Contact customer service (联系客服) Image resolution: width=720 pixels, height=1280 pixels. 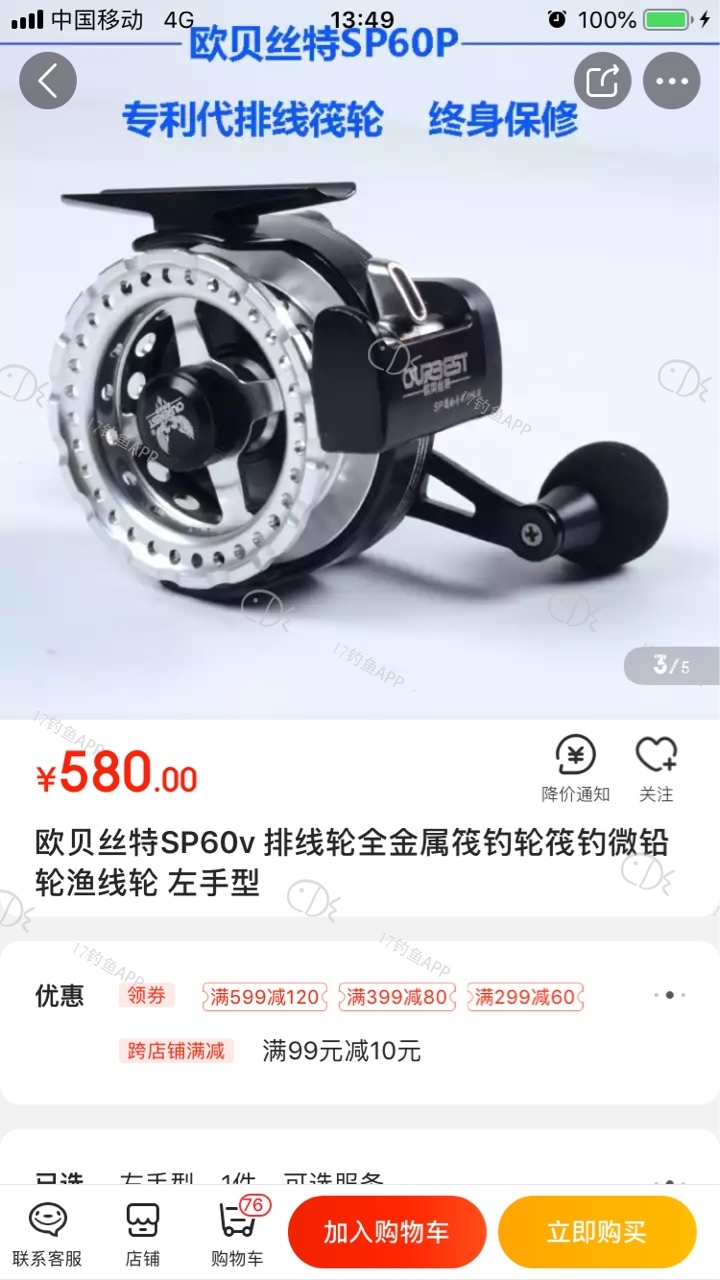click(x=47, y=1234)
